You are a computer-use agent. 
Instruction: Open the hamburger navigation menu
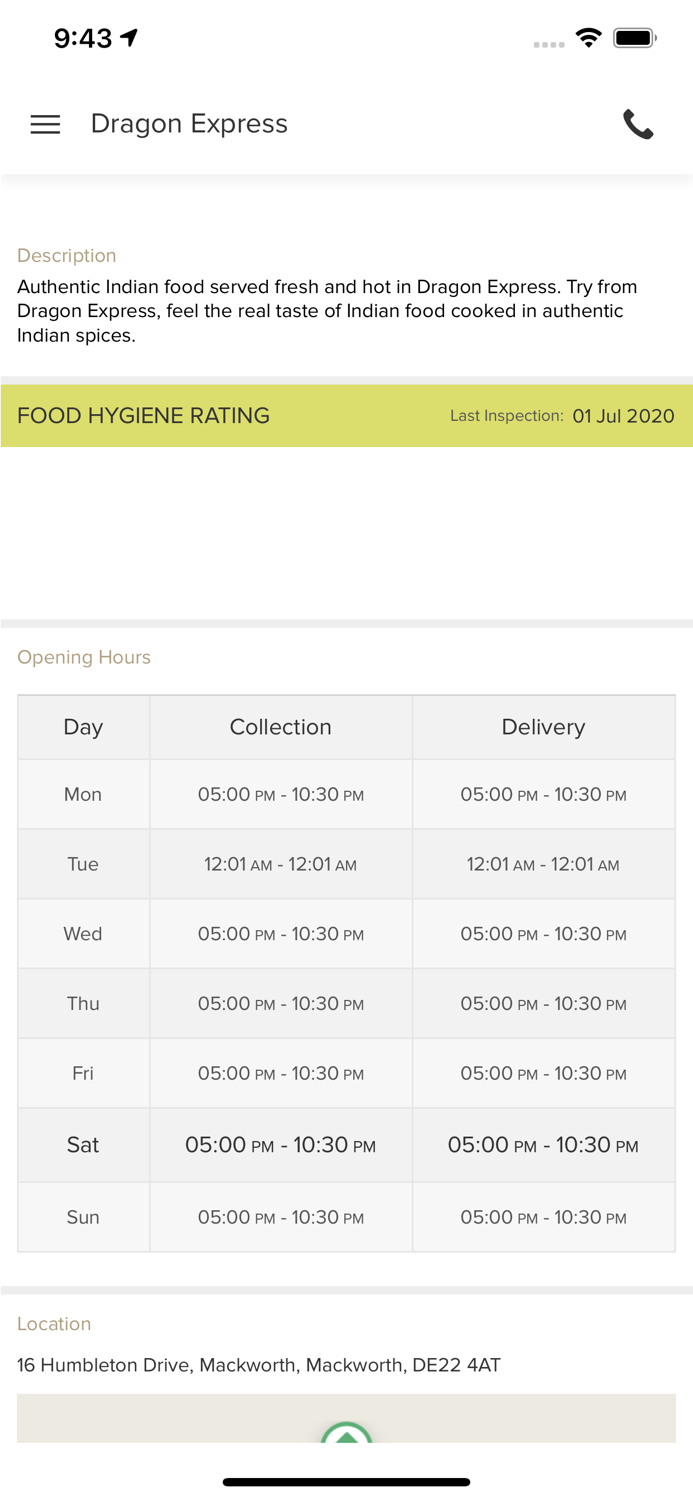45,124
